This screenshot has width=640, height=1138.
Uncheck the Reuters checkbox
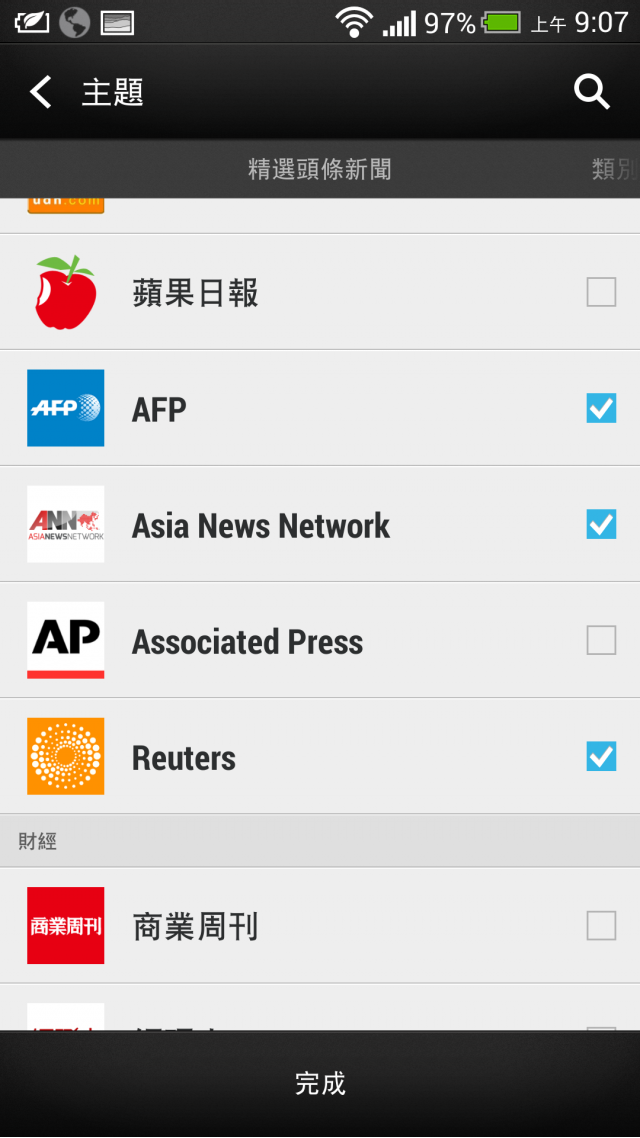602,757
